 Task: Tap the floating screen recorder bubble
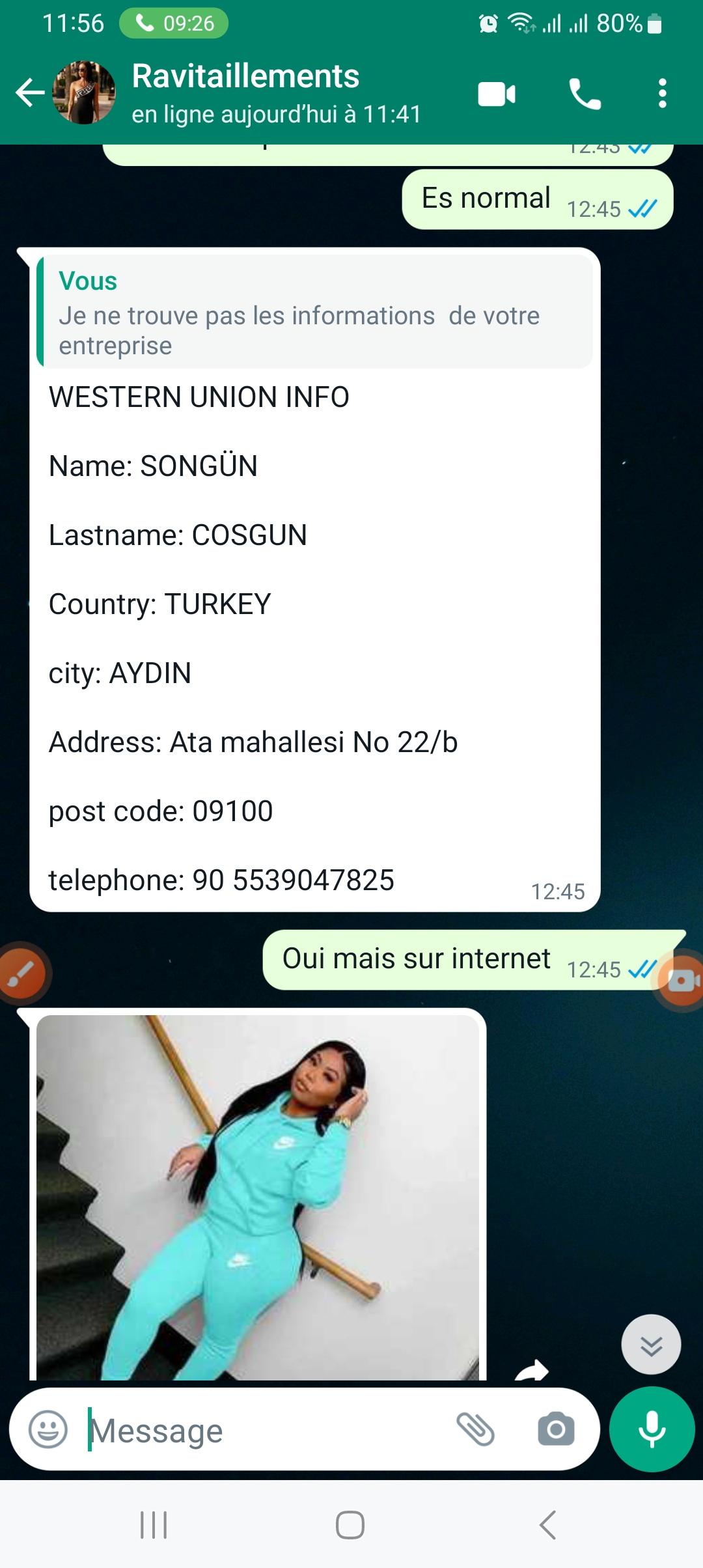pos(682,980)
